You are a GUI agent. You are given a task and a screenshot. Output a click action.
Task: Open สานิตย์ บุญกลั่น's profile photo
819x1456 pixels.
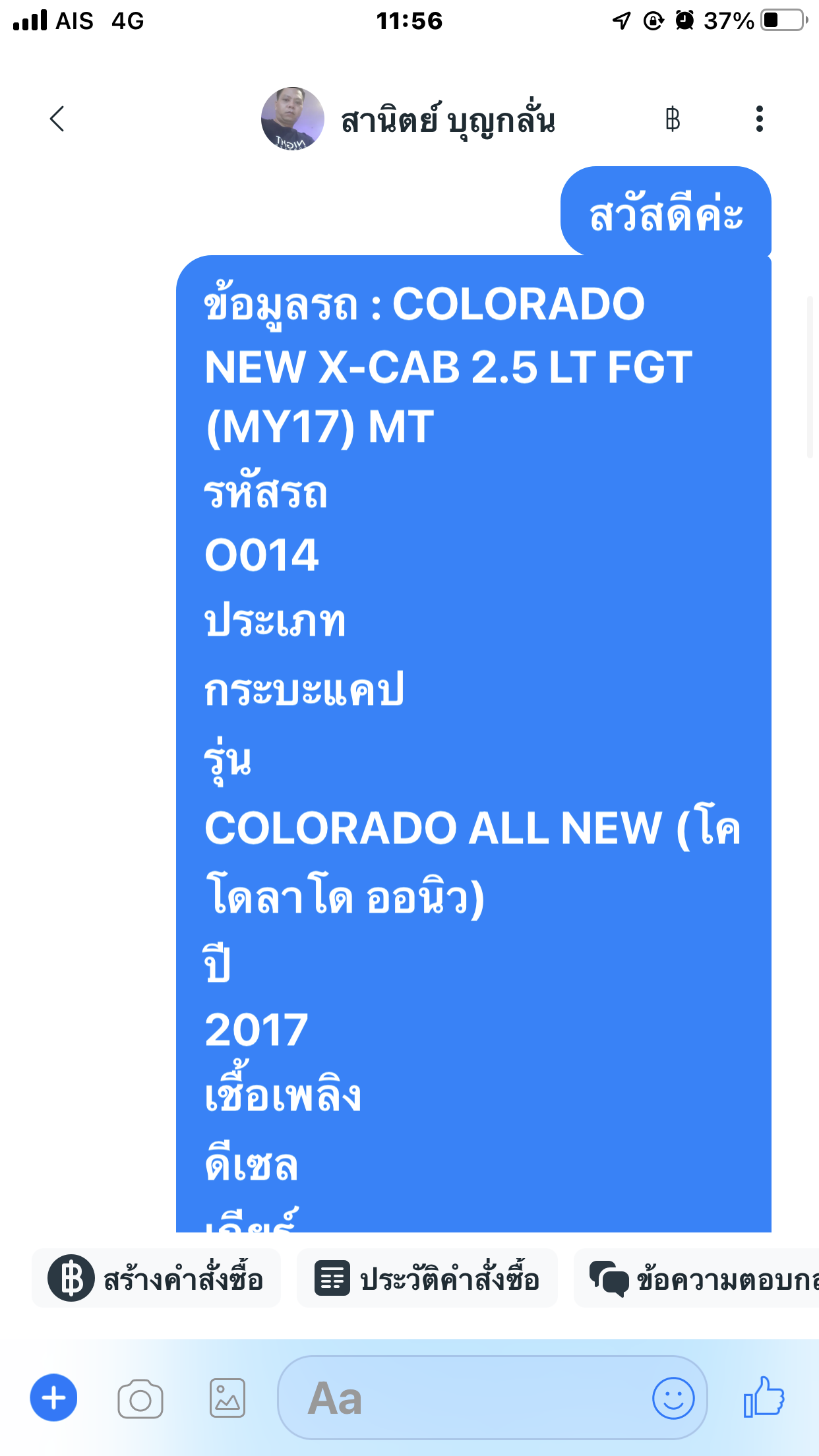[293, 119]
